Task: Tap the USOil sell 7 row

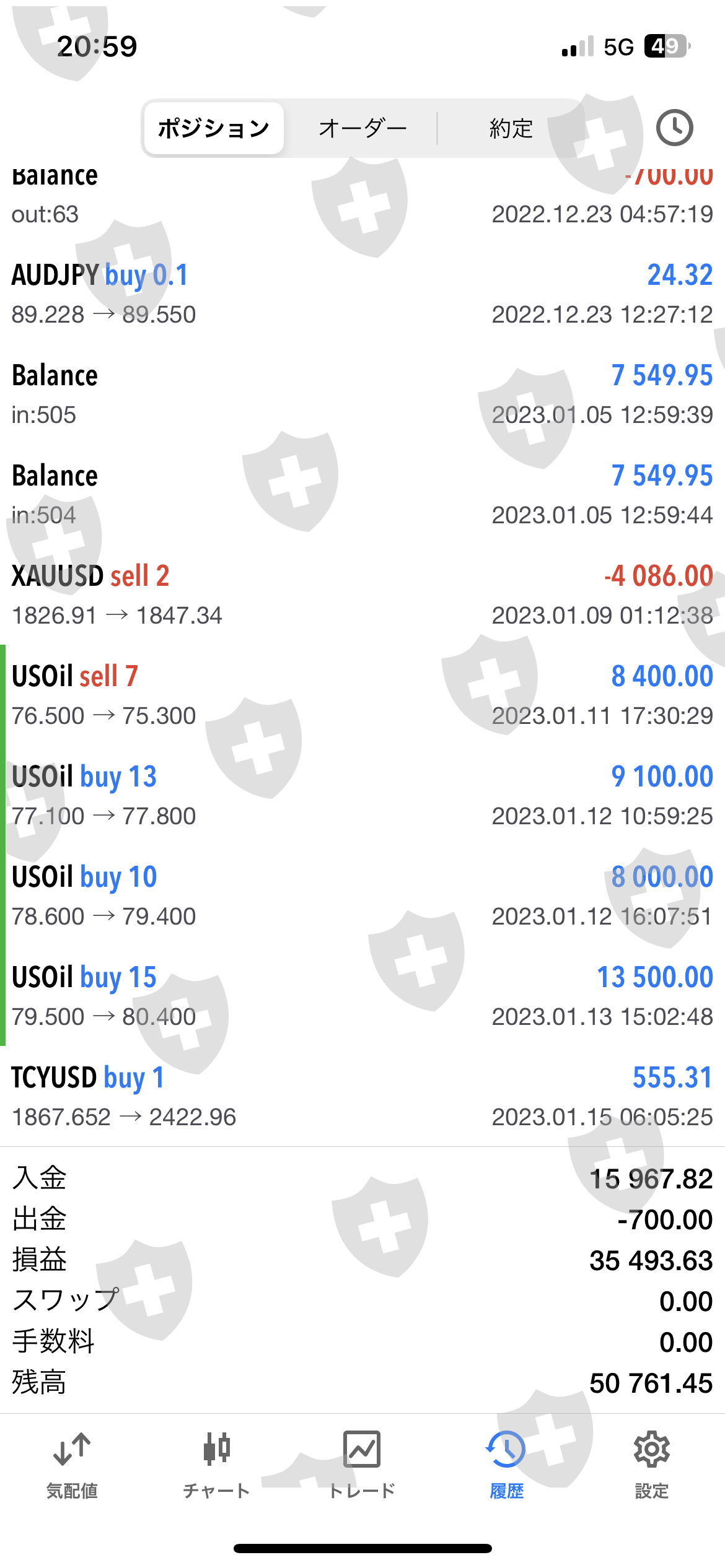Action: click(x=362, y=695)
